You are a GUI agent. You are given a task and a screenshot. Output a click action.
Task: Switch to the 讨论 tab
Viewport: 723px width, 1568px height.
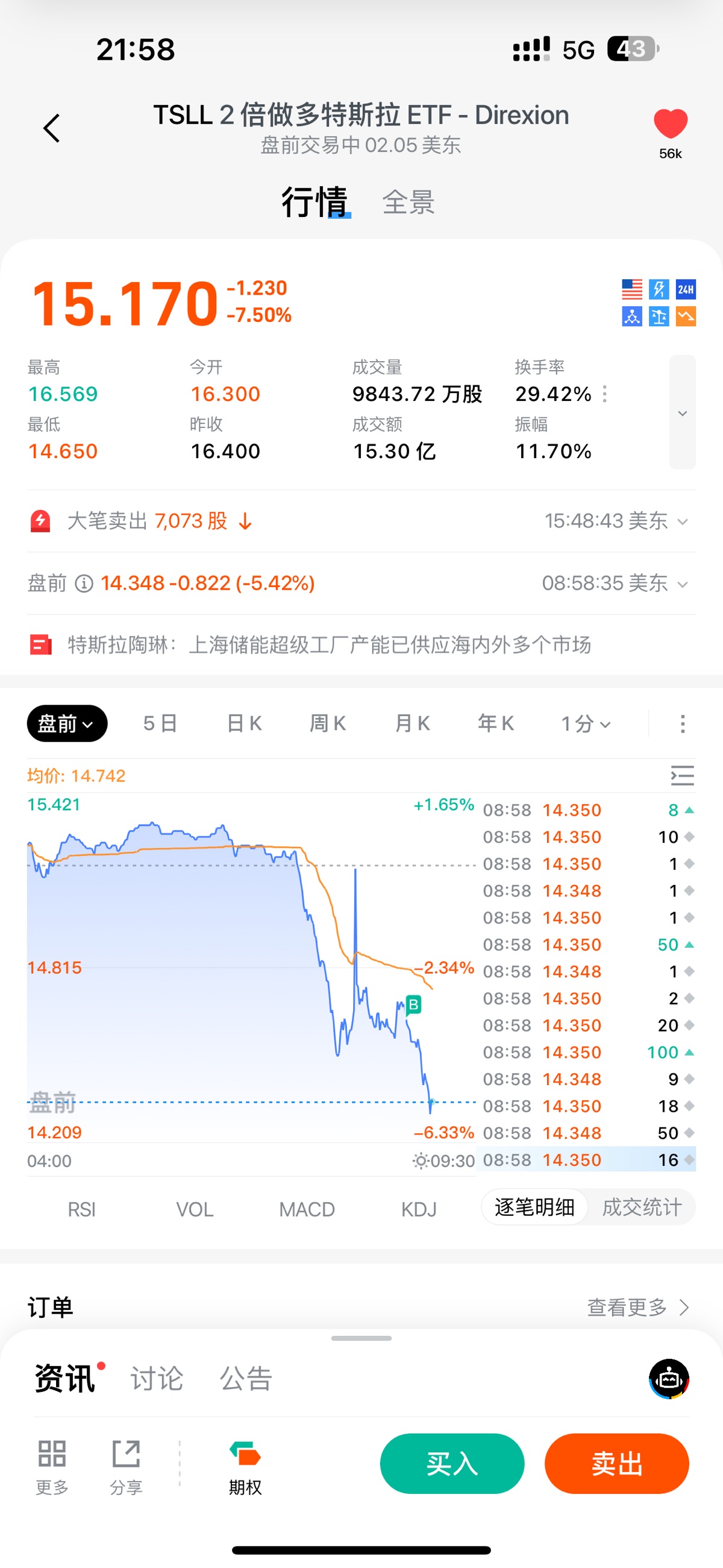157,1379
